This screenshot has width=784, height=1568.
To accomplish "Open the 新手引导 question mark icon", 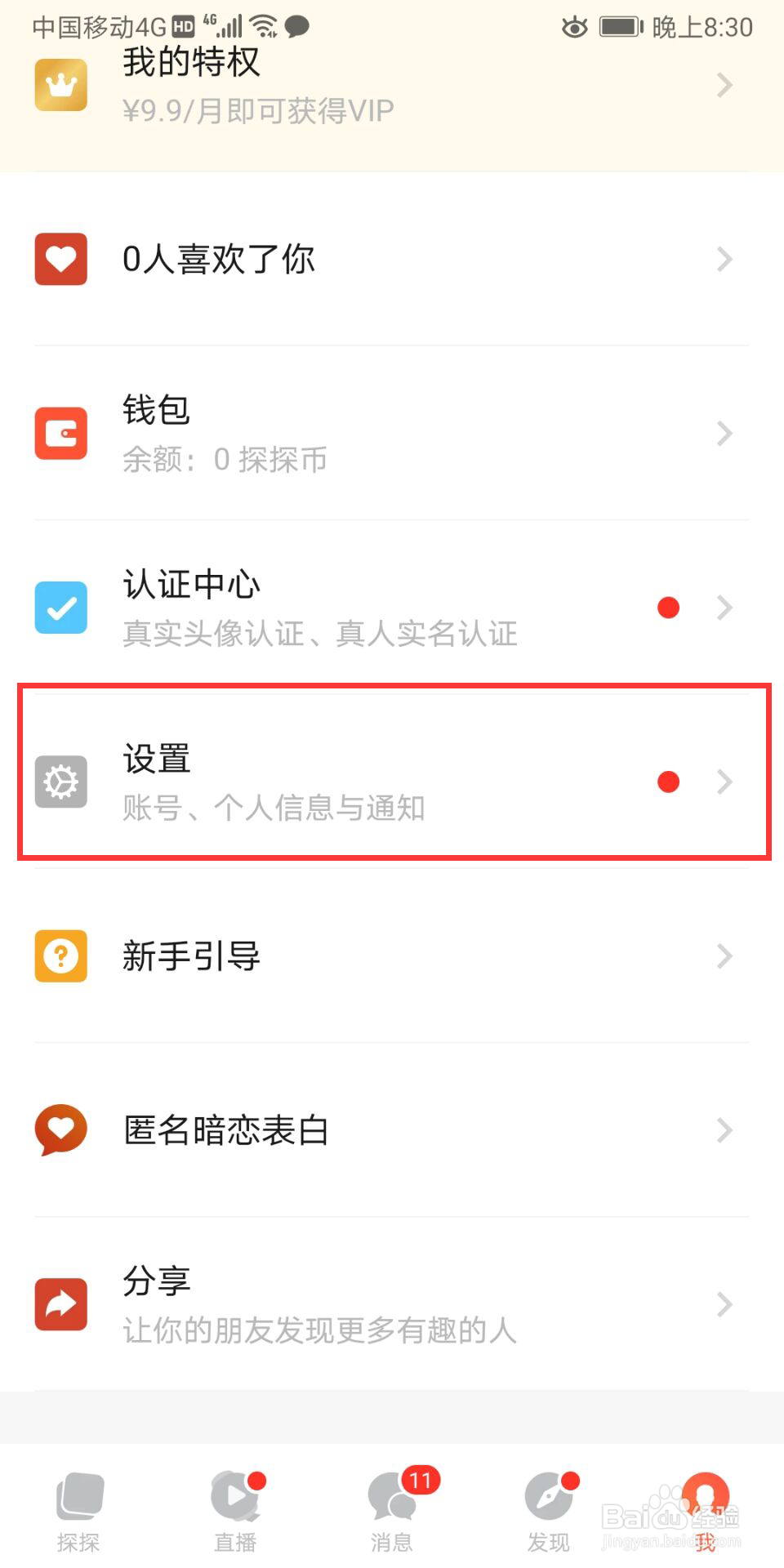I will (x=60, y=956).
